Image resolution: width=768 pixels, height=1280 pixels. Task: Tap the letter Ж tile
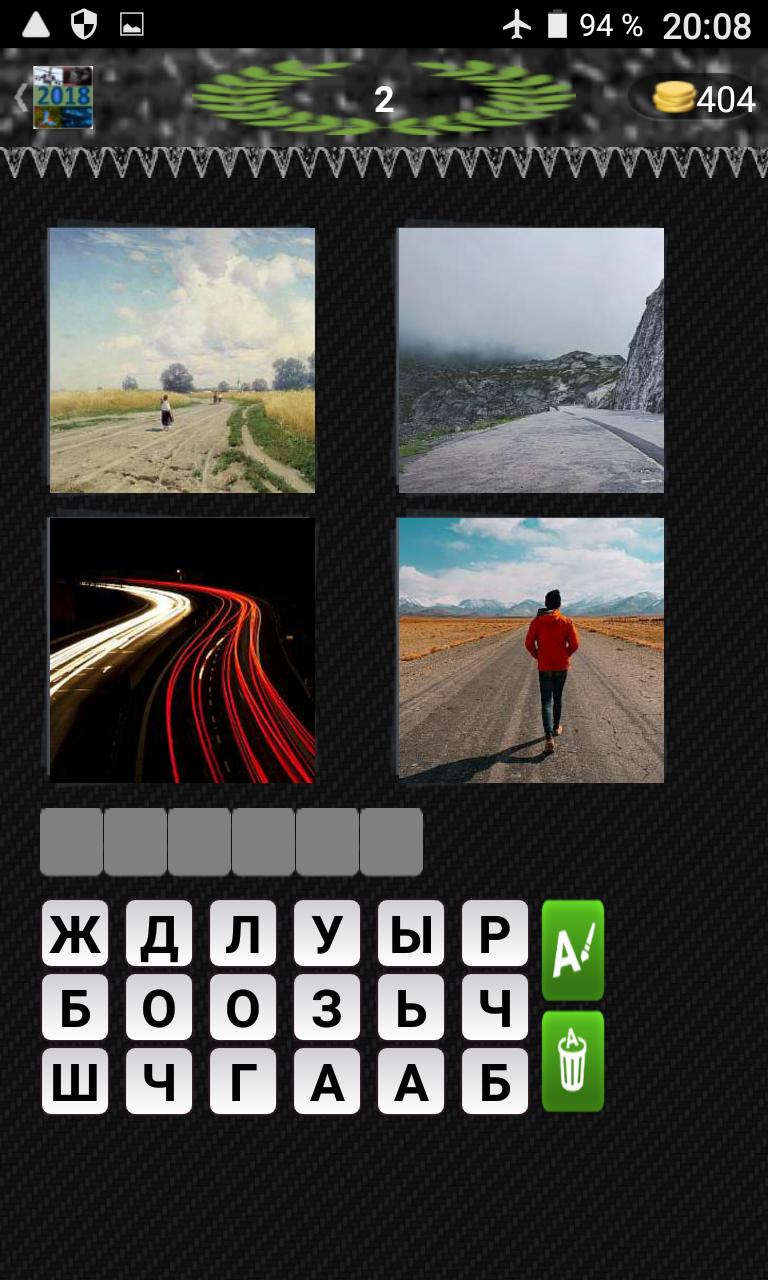(75, 933)
